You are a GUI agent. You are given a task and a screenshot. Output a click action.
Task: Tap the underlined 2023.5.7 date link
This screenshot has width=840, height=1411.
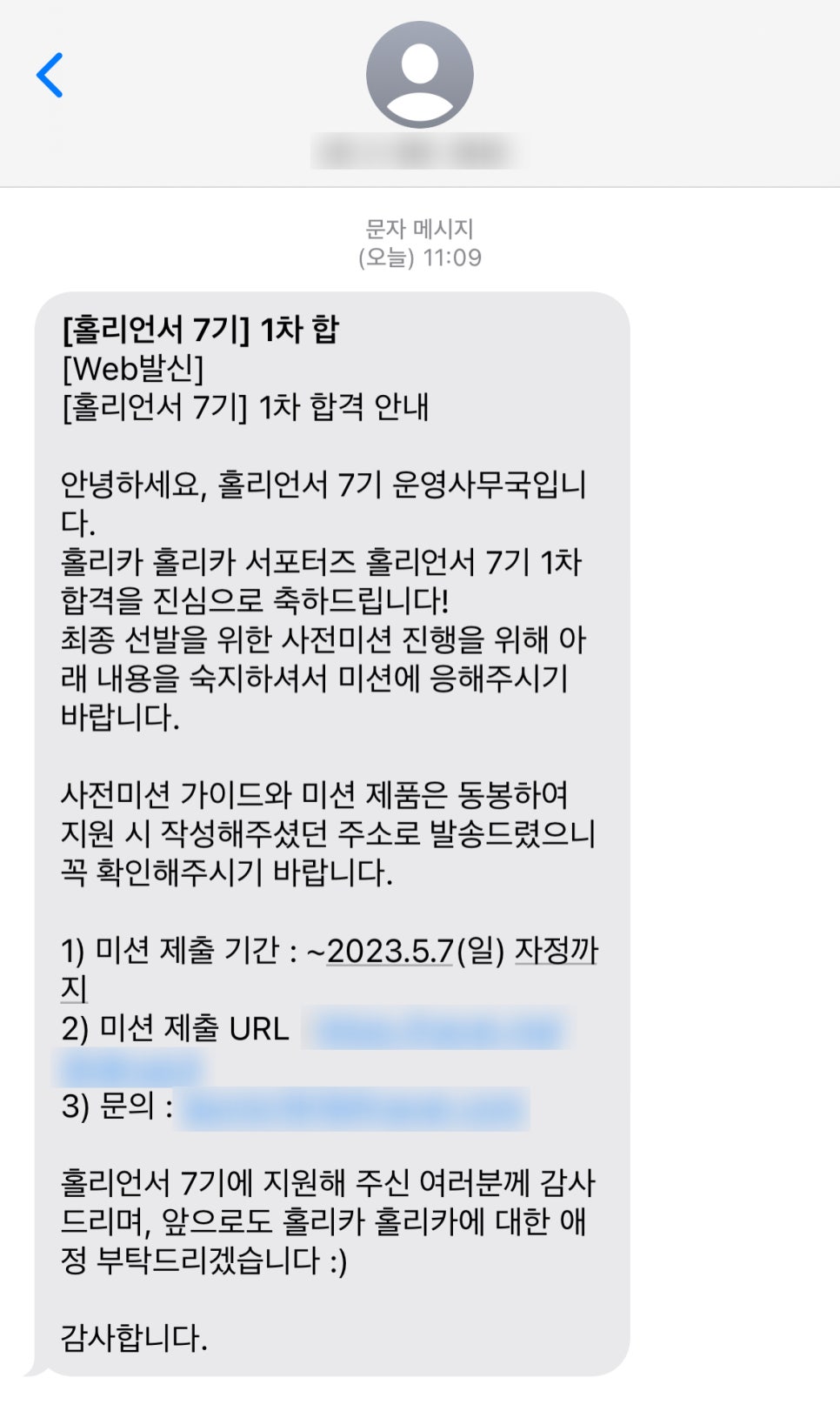[x=390, y=951]
